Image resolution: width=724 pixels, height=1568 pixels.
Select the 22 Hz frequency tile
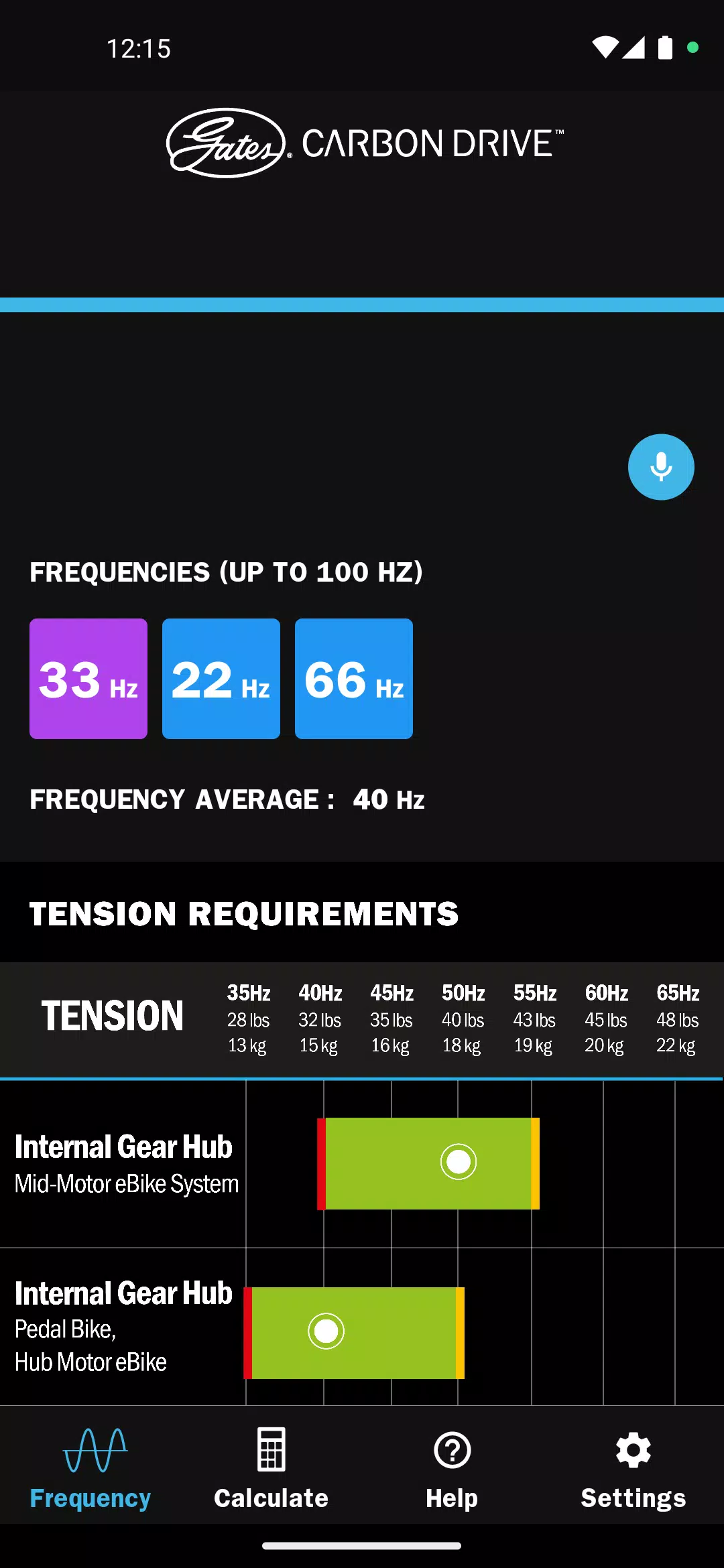[221, 679]
